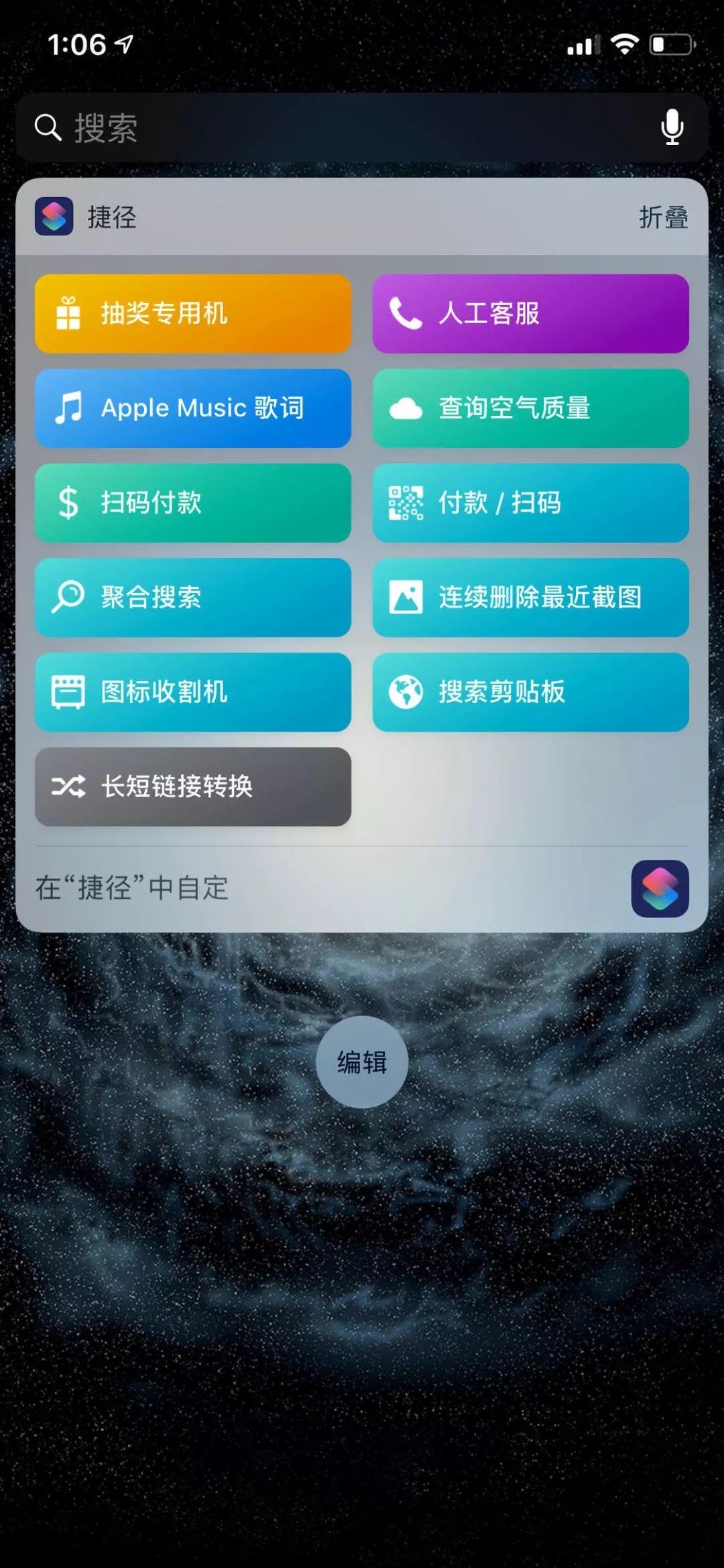Open 编辑 to edit the widget list
The height and width of the screenshot is (1568, 724).
(x=362, y=1060)
